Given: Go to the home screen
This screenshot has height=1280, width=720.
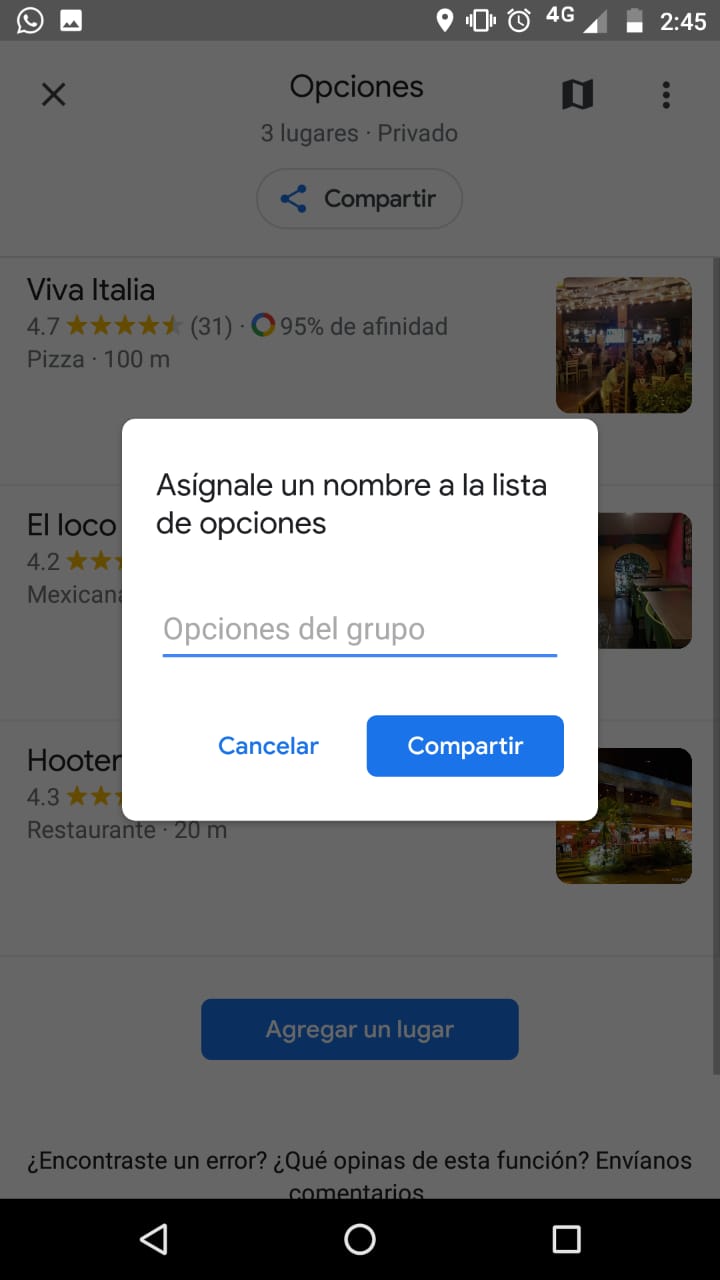Looking at the screenshot, I should coord(360,1240).
